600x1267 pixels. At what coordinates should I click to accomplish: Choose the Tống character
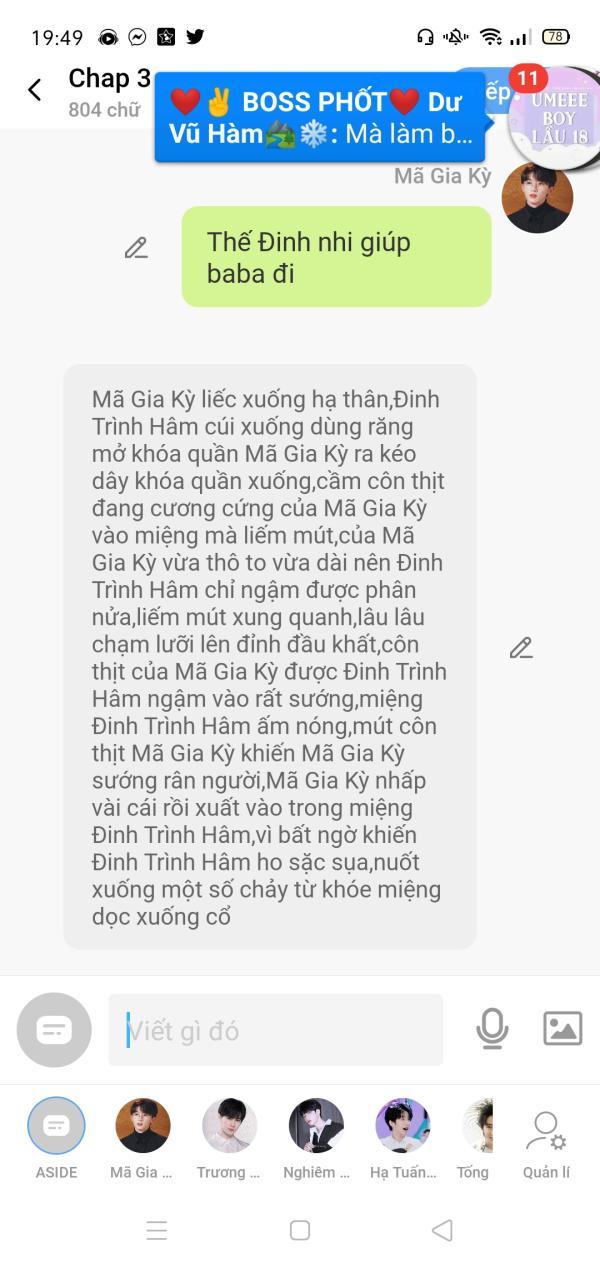[x=476, y=1138]
